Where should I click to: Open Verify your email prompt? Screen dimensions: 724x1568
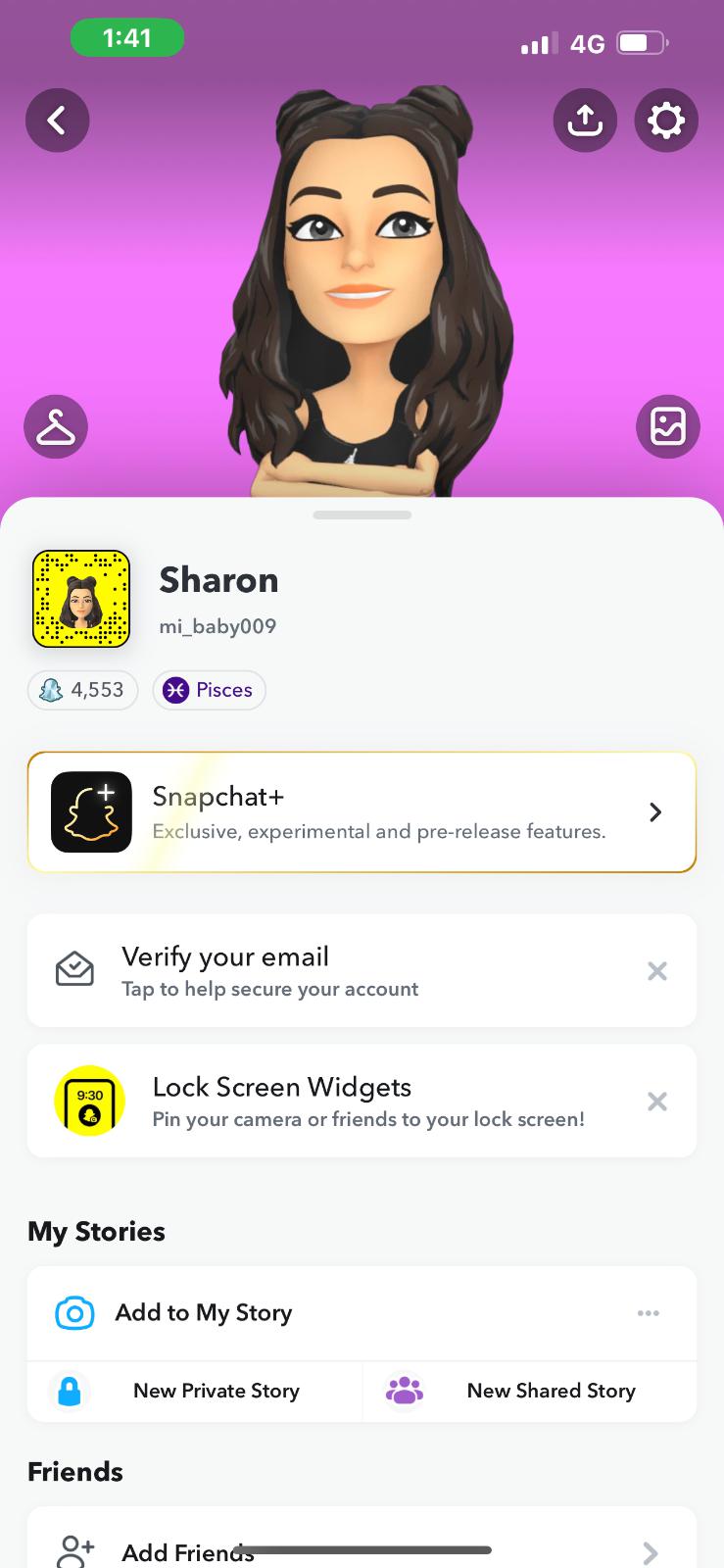pos(323,971)
